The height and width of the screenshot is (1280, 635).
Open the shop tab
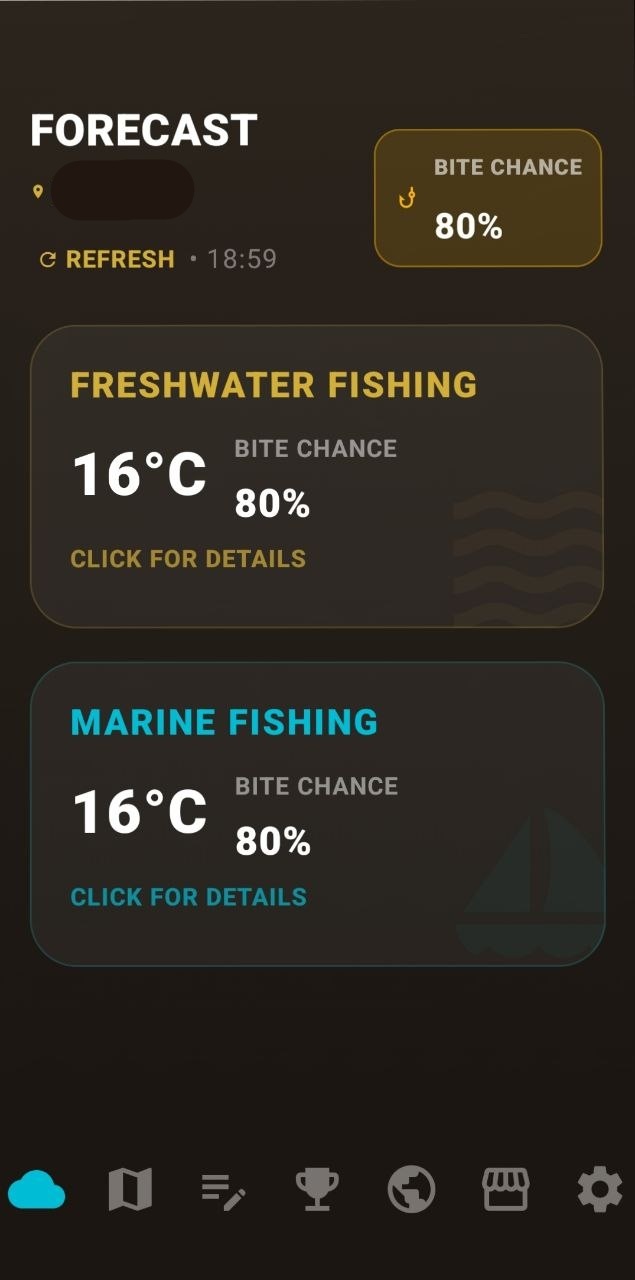coord(506,1190)
